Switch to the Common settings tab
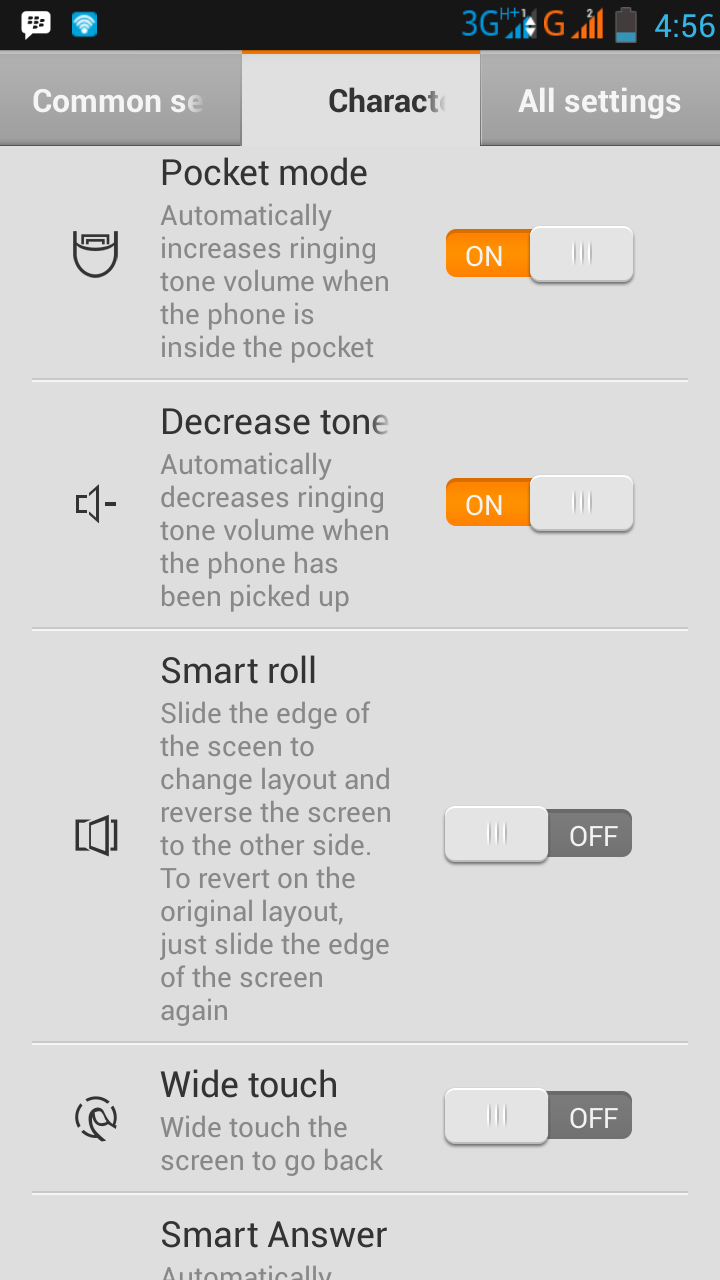This screenshot has width=720, height=1280. click(120, 101)
